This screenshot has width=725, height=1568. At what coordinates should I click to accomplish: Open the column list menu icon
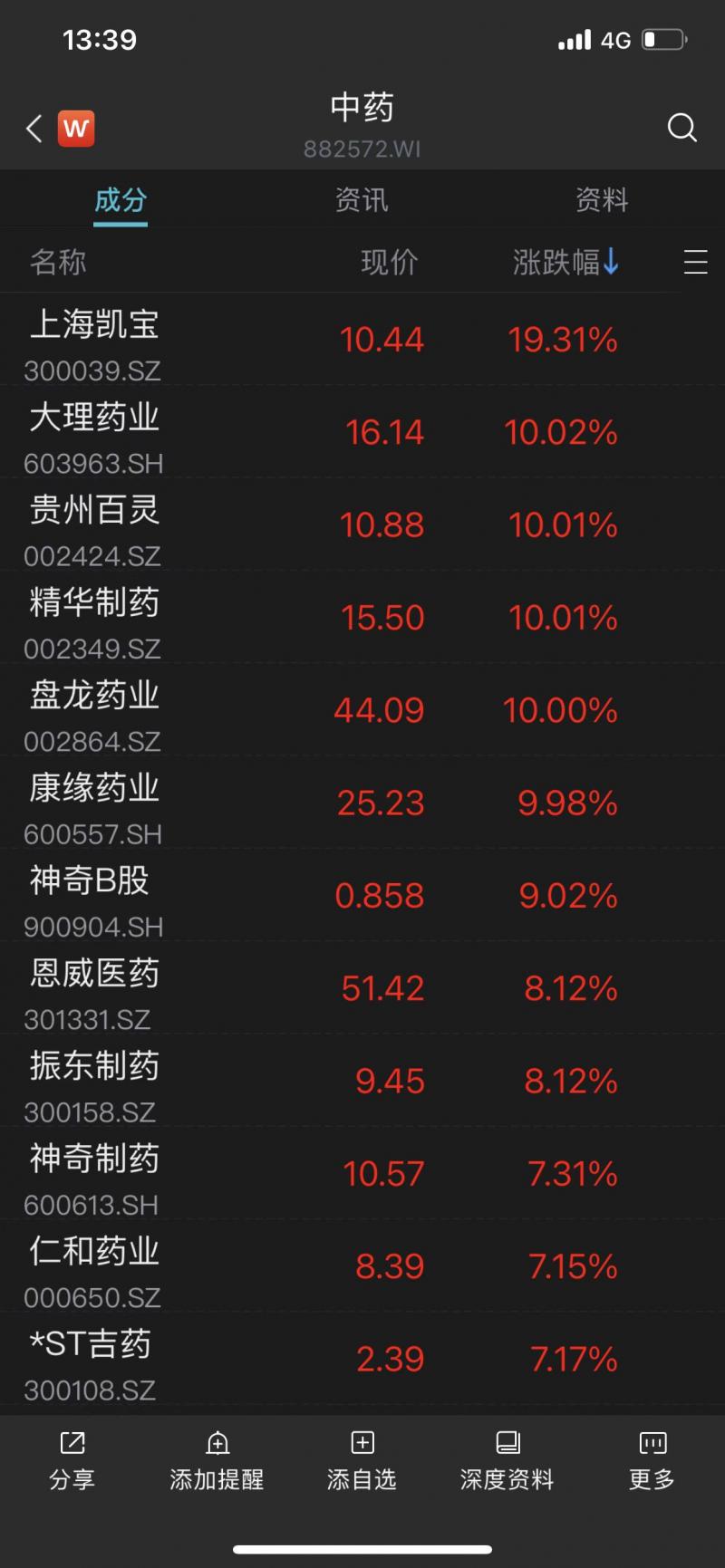(x=695, y=262)
